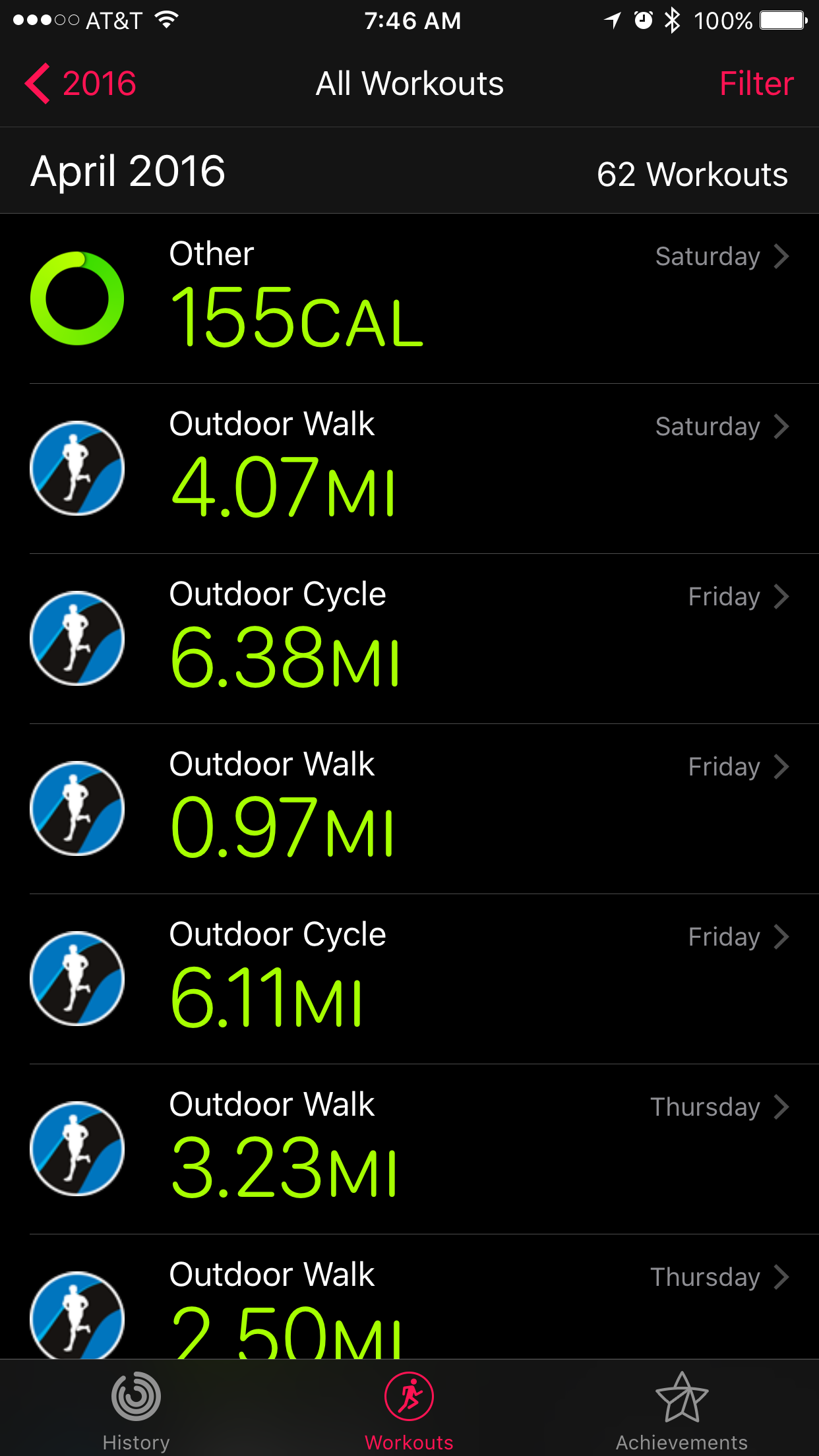The image size is (819, 1456).
Task: Open the Other 155 CAL workout
Action: [409, 299]
